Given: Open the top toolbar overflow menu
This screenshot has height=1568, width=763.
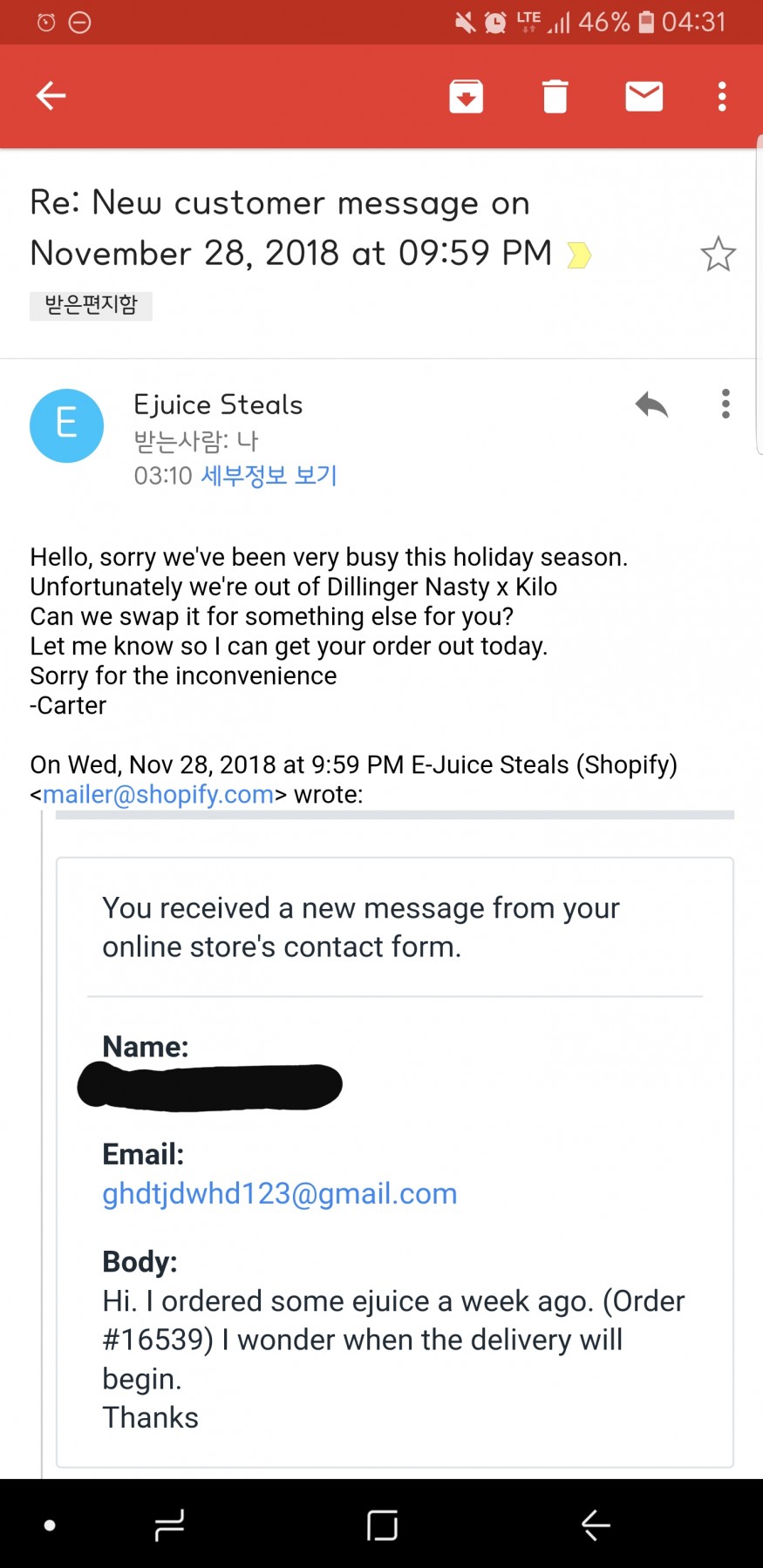Looking at the screenshot, I should (x=722, y=96).
